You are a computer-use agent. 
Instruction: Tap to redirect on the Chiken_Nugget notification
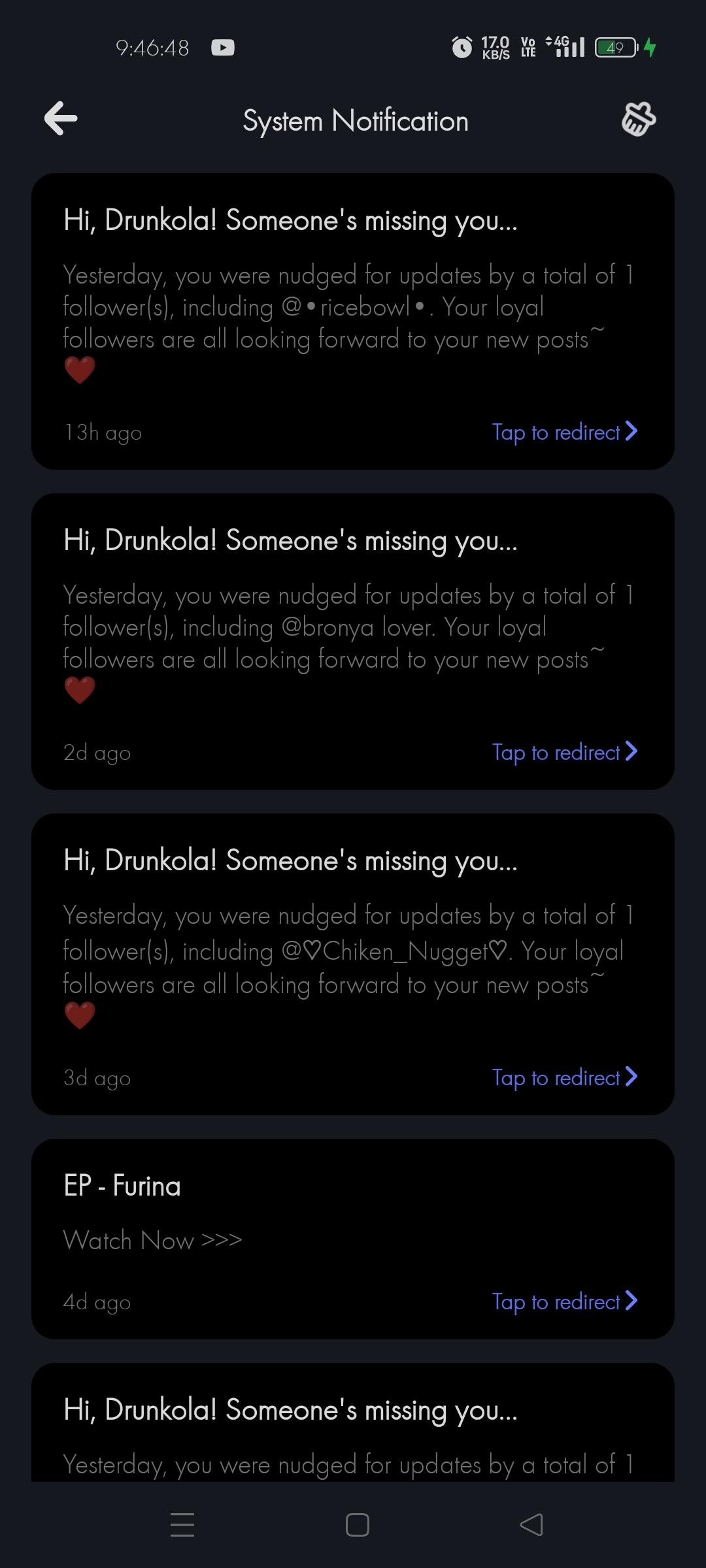tap(556, 1077)
